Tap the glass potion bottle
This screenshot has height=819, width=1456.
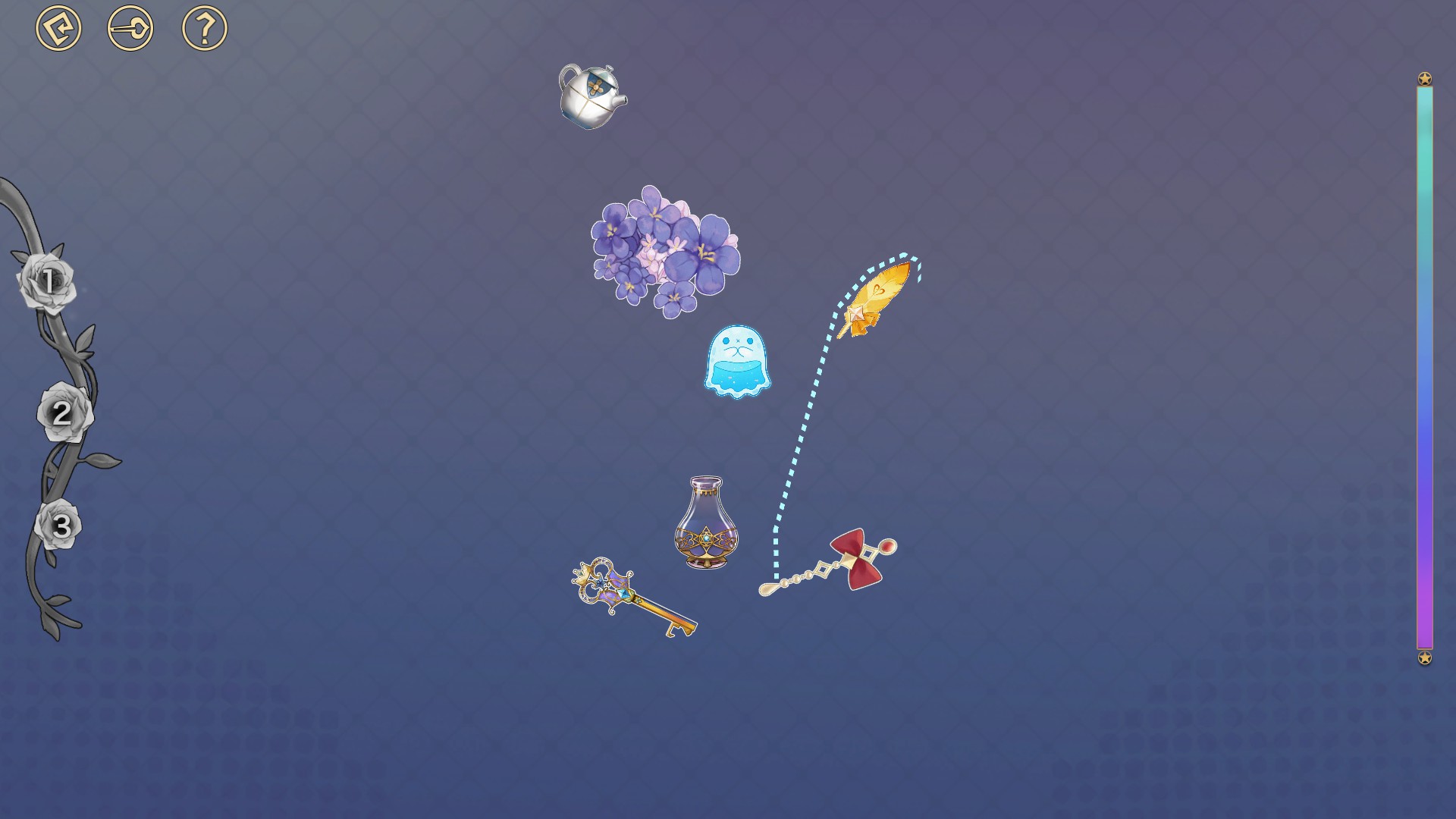pyautogui.click(x=705, y=523)
